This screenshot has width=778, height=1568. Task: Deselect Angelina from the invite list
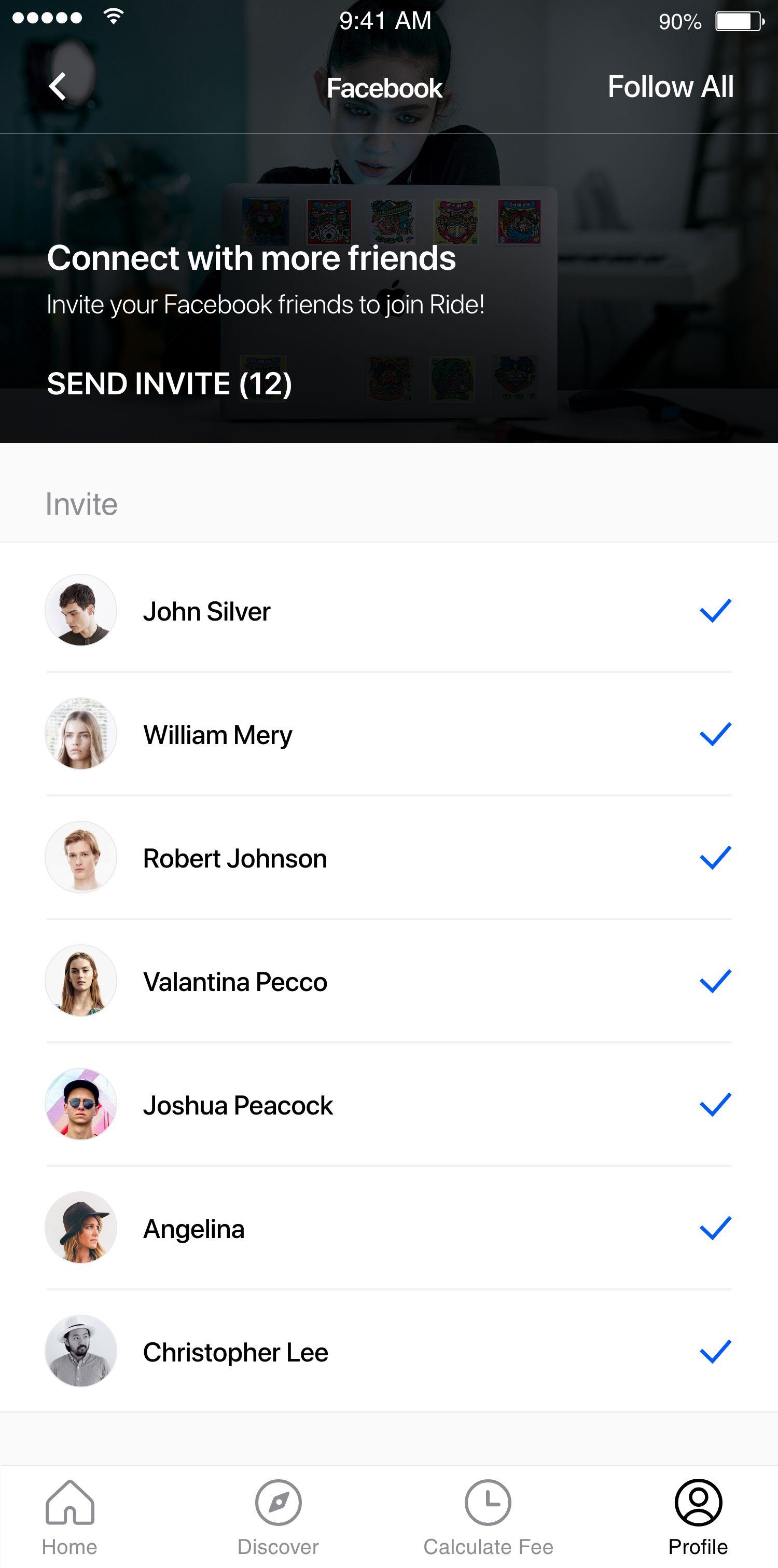(x=715, y=1228)
